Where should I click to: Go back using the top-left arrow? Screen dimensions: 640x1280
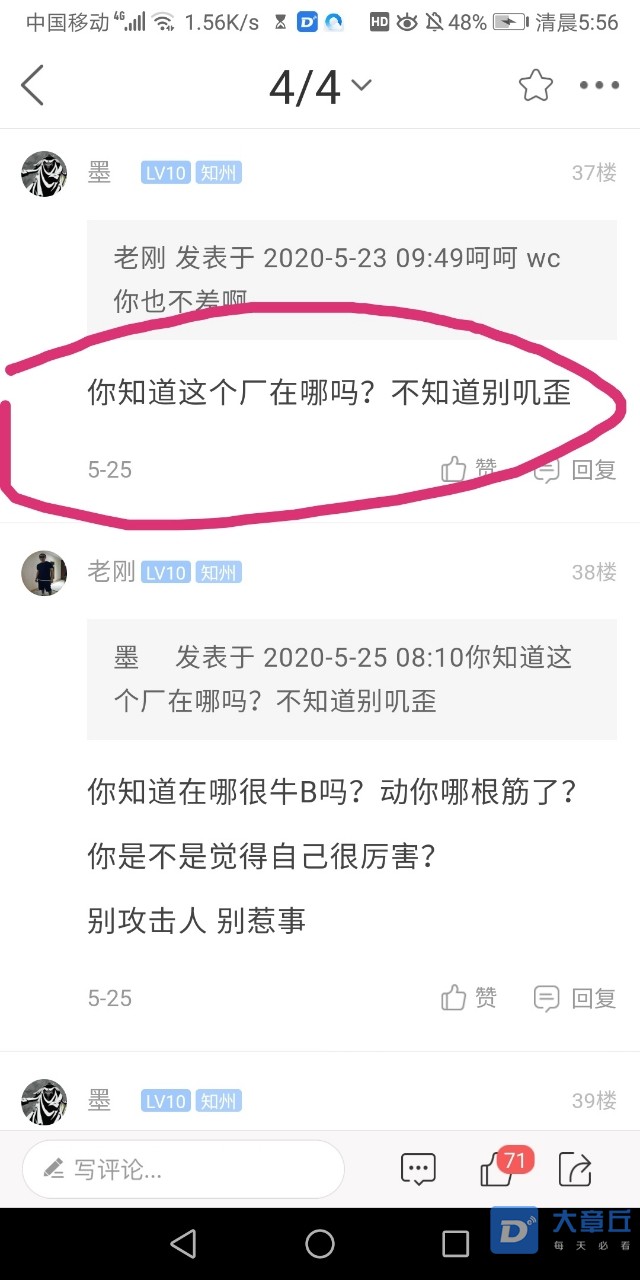tap(33, 86)
